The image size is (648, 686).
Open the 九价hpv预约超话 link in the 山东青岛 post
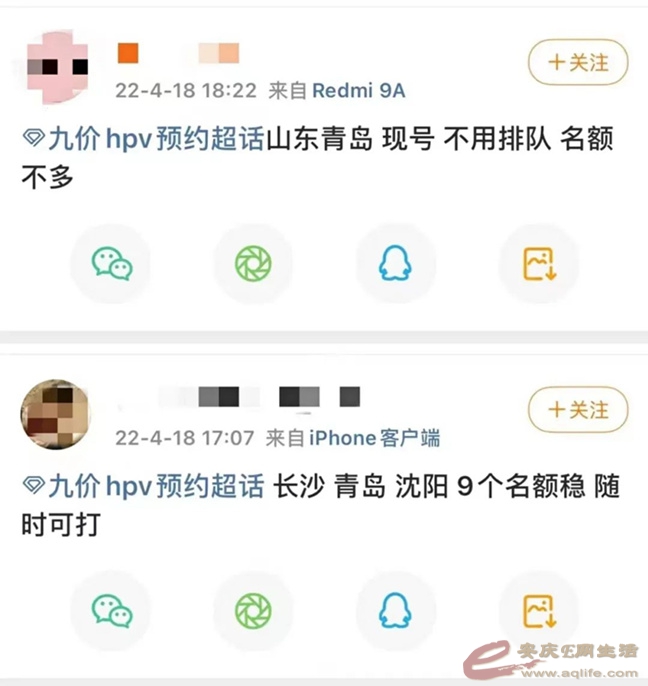[145, 140]
